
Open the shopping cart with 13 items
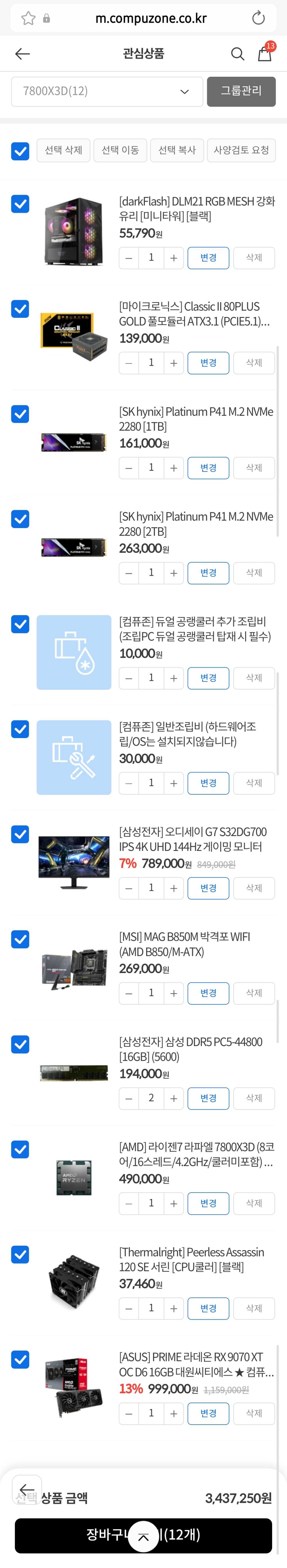(x=265, y=53)
